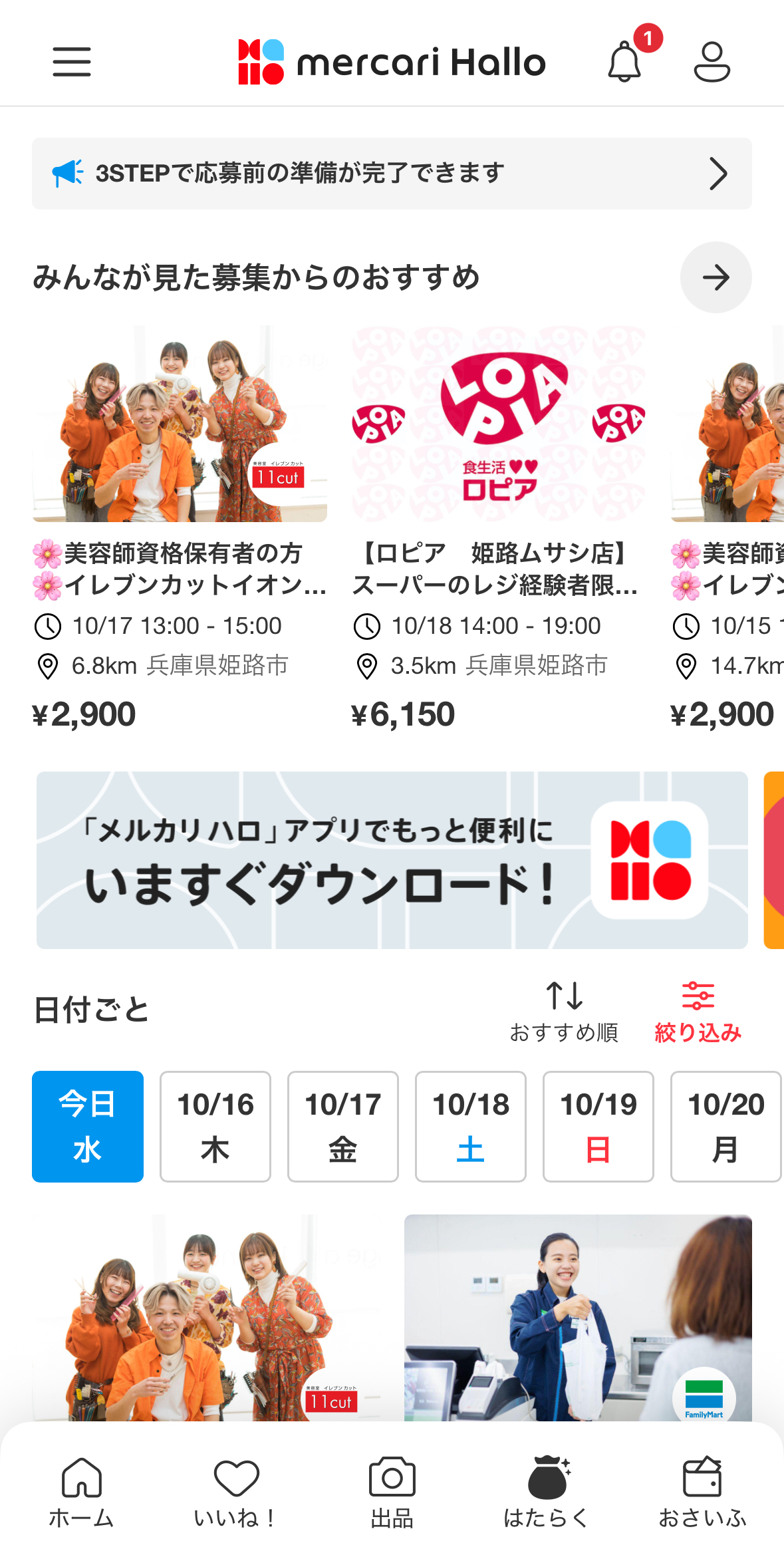Switch to the いいね！ tab
The width and height of the screenshot is (784, 1563).
(236, 1493)
